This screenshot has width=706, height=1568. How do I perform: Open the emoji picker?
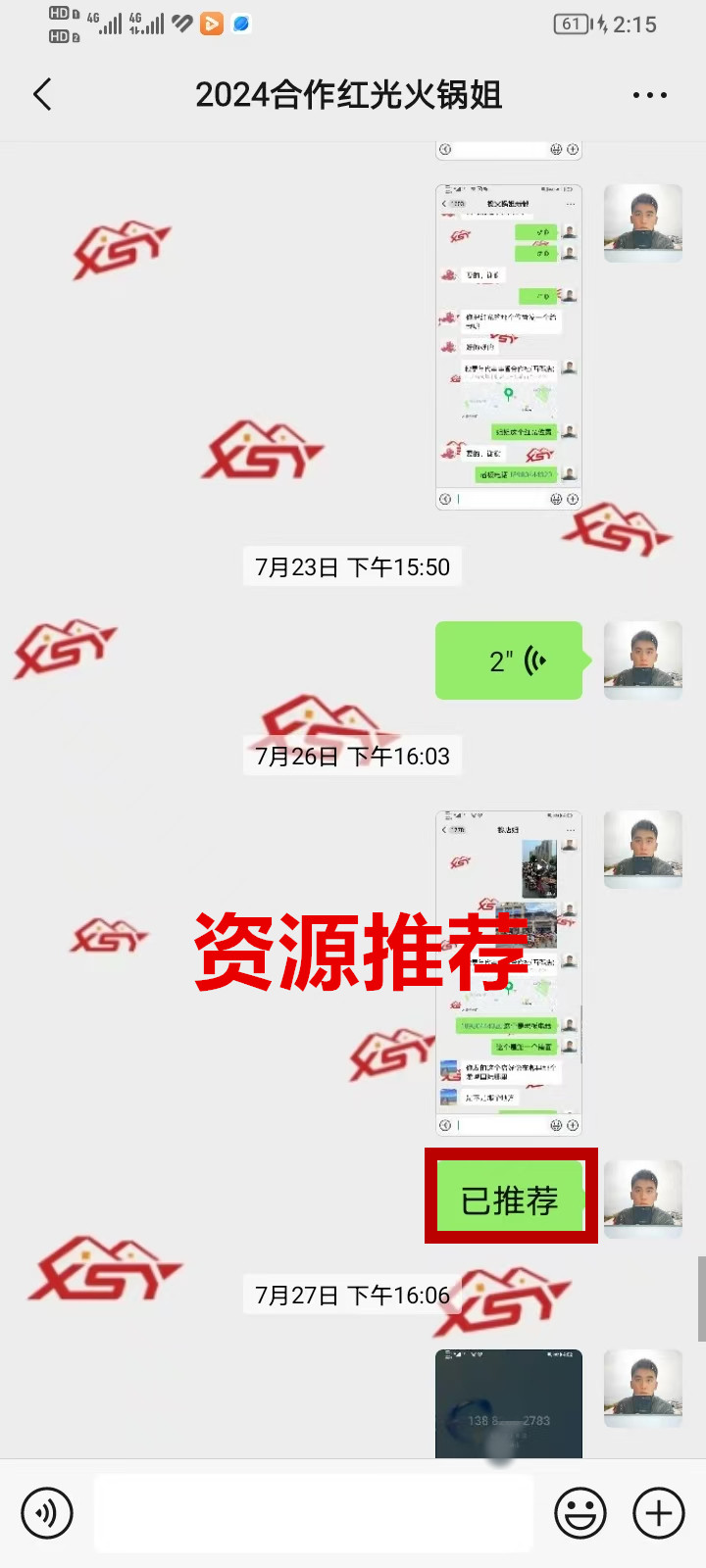(x=580, y=1513)
